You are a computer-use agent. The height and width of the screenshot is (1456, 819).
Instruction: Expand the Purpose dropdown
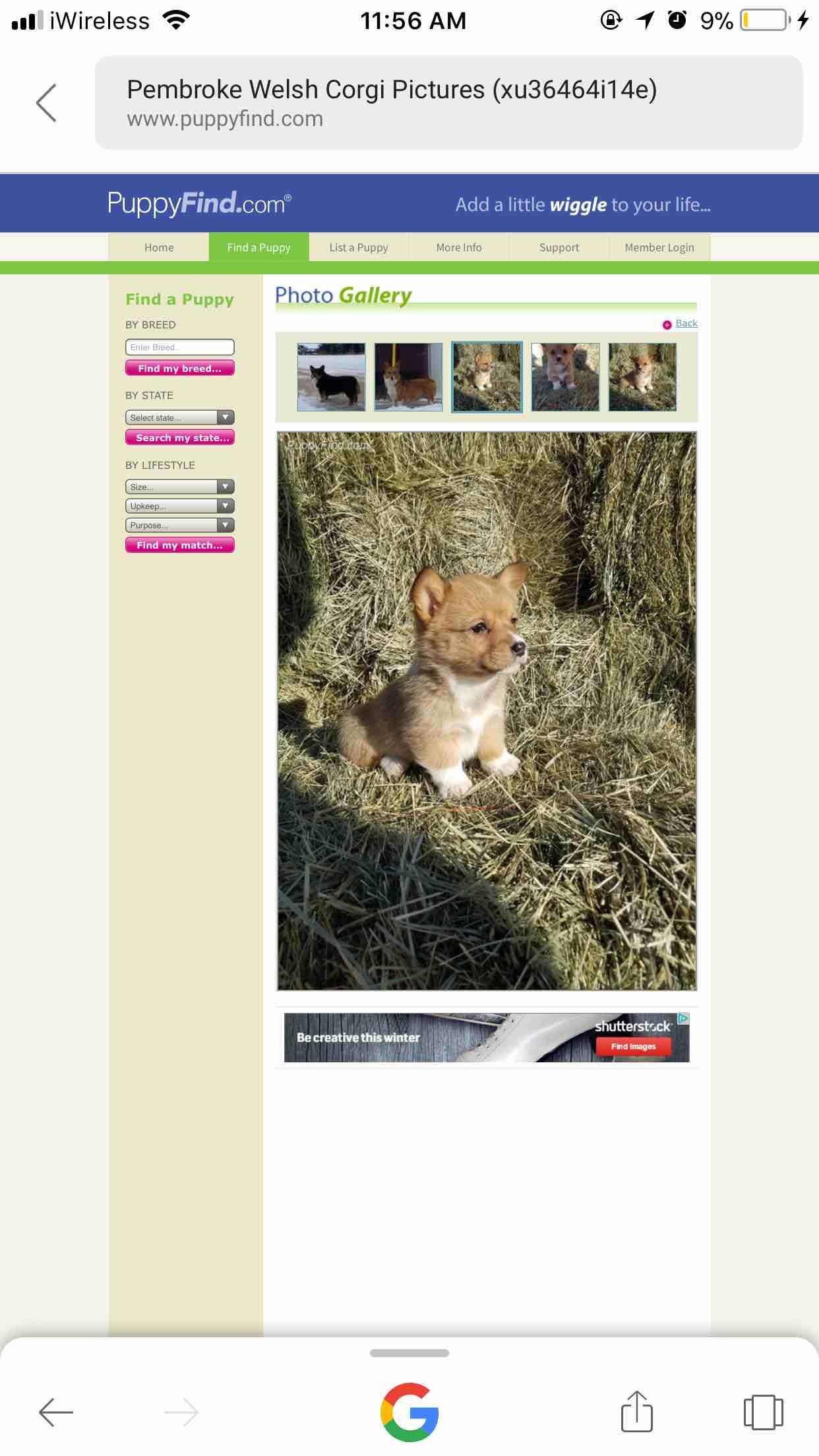tap(179, 526)
